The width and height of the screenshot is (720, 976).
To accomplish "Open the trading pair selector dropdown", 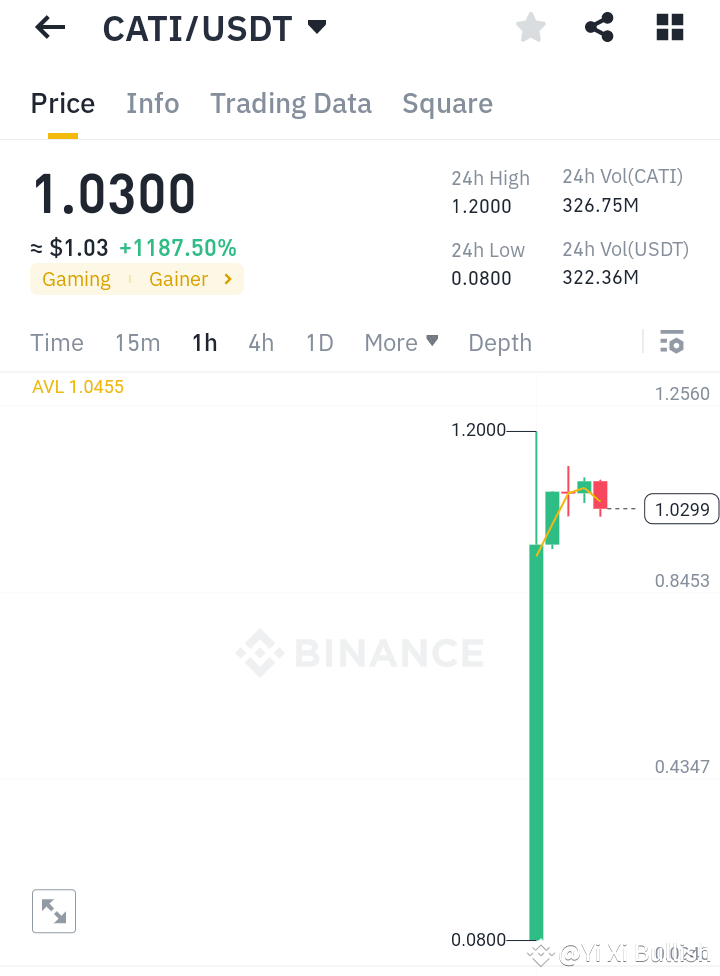I will coord(316,27).
